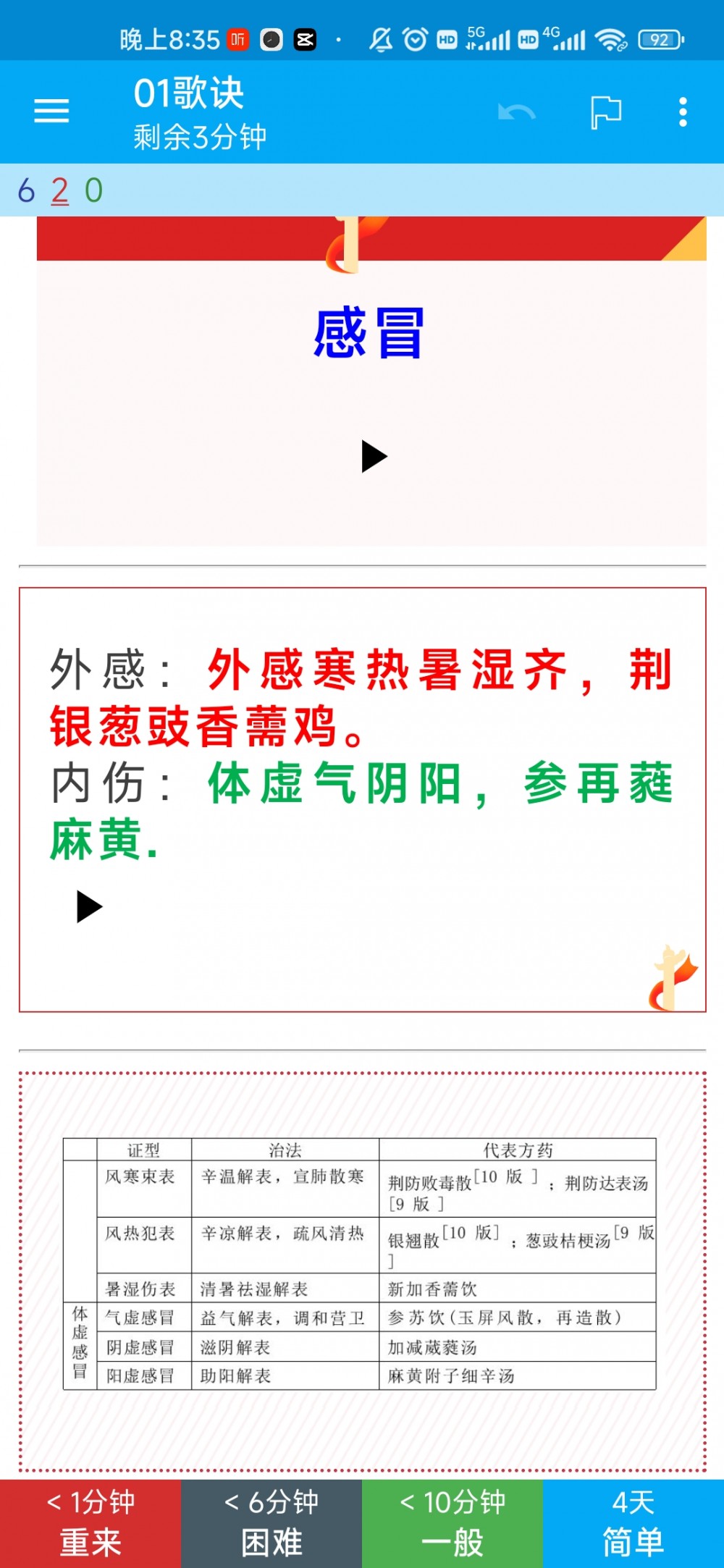This screenshot has width=724, height=1568.
Task: Flag this card
Action: [606, 112]
